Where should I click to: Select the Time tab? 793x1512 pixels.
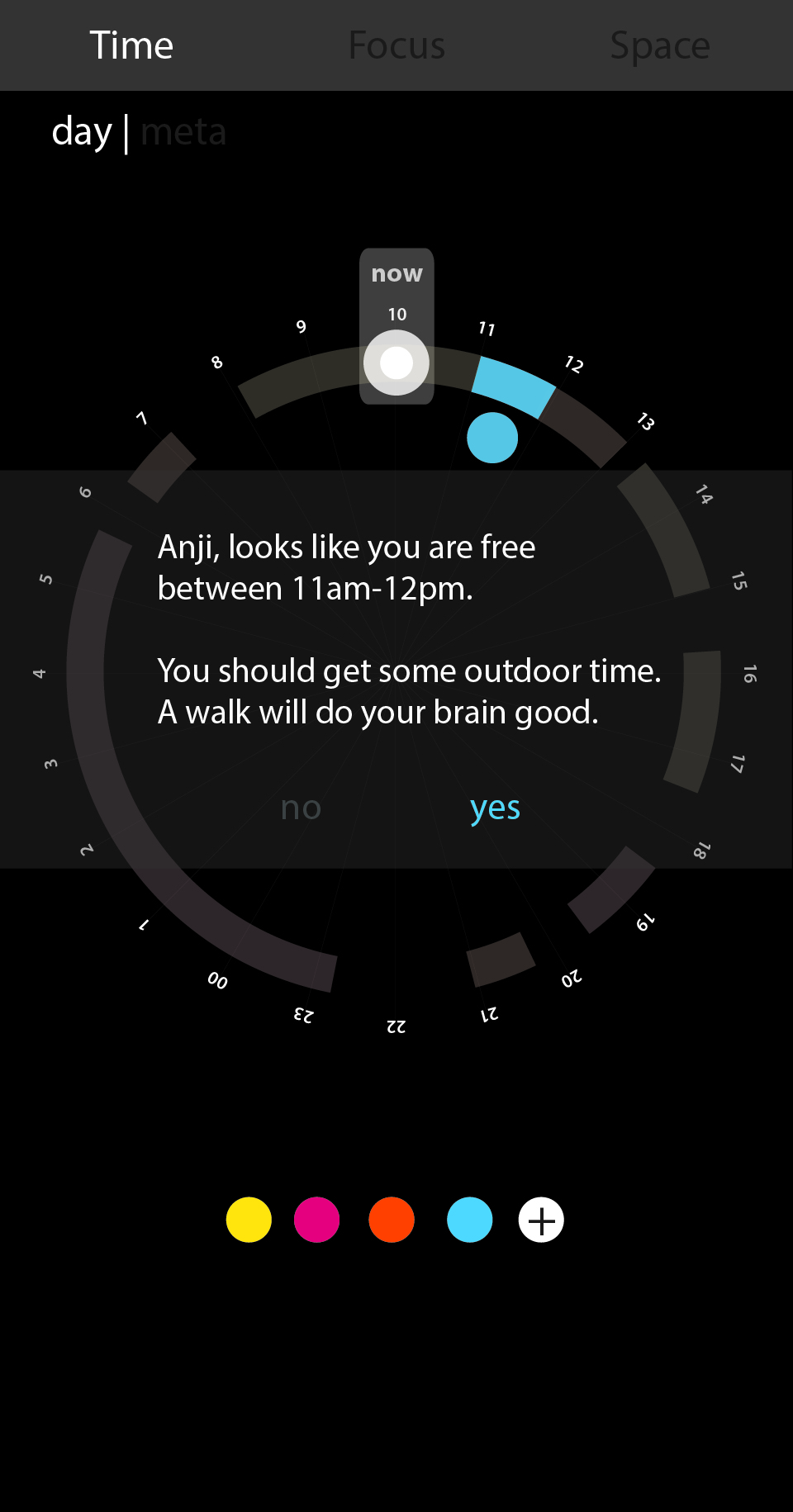131,45
